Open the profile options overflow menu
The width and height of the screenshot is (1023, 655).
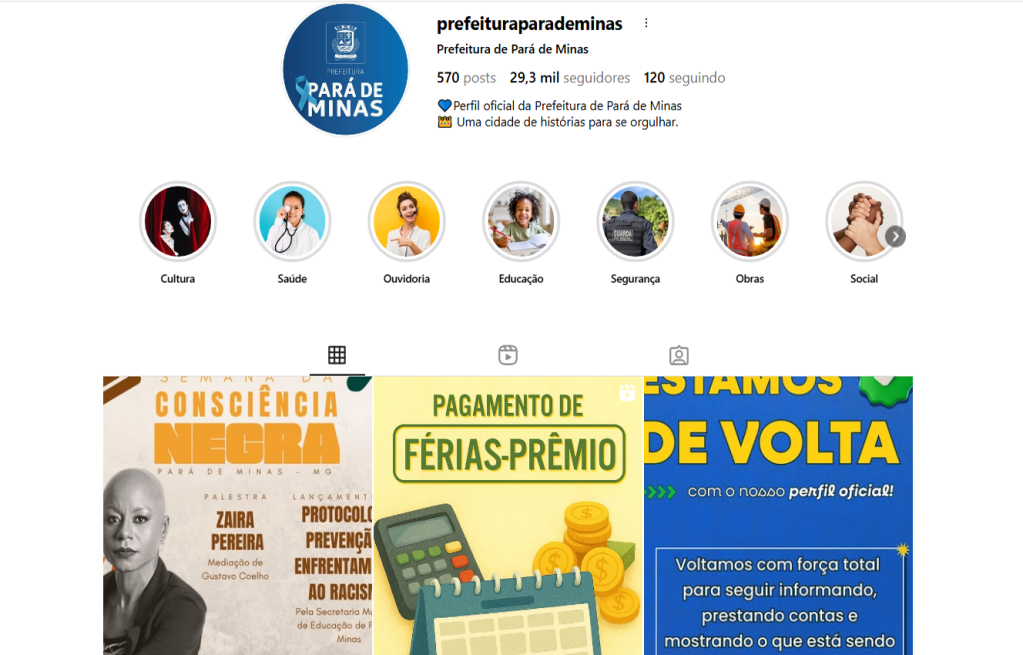(646, 23)
